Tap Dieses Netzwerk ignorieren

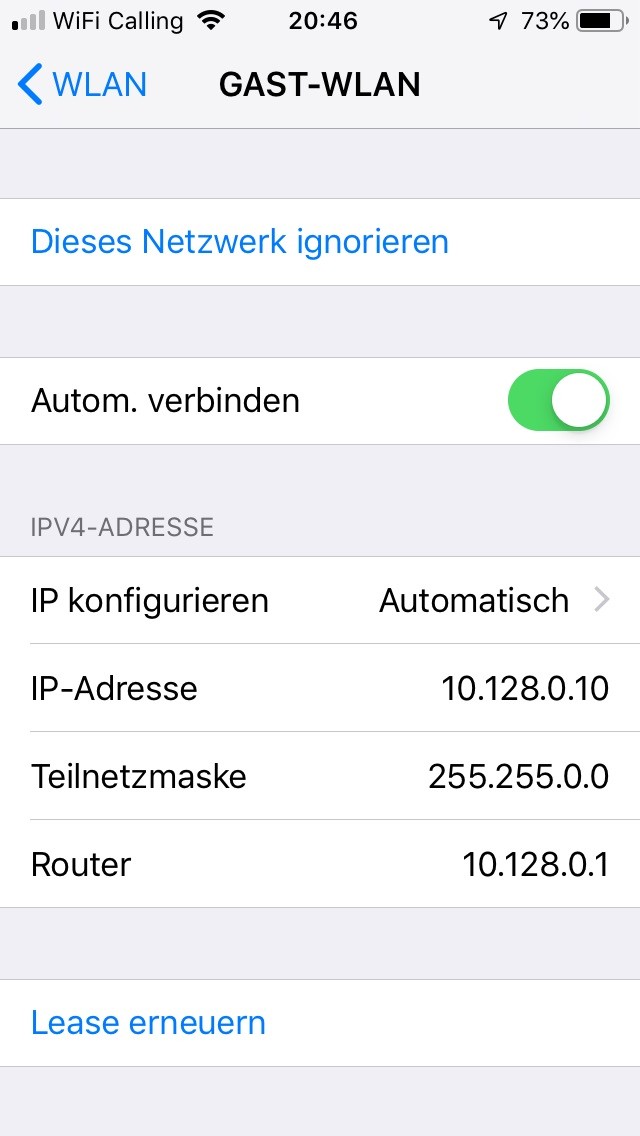240,242
